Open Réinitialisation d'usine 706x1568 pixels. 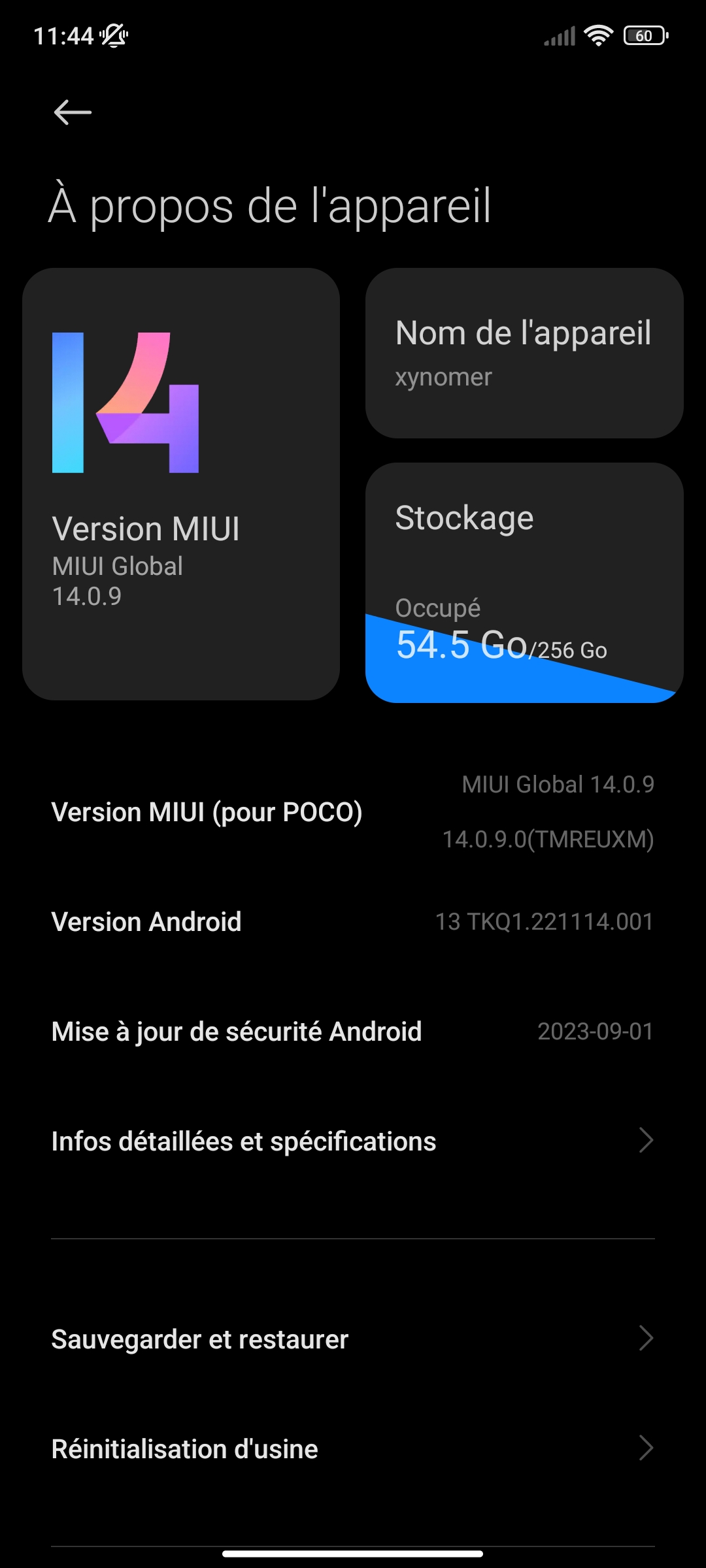coord(353,1449)
